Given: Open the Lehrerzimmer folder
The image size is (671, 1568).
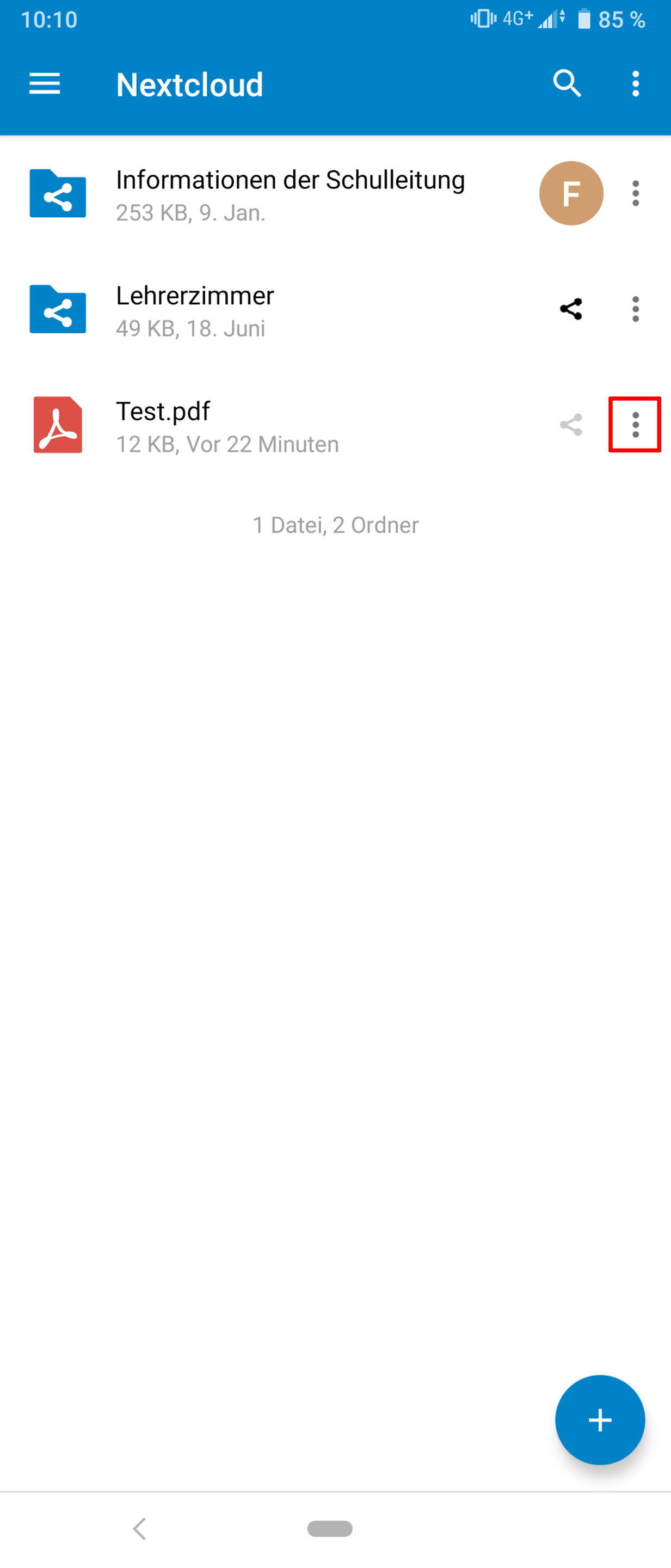Looking at the screenshot, I should (x=195, y=310).
